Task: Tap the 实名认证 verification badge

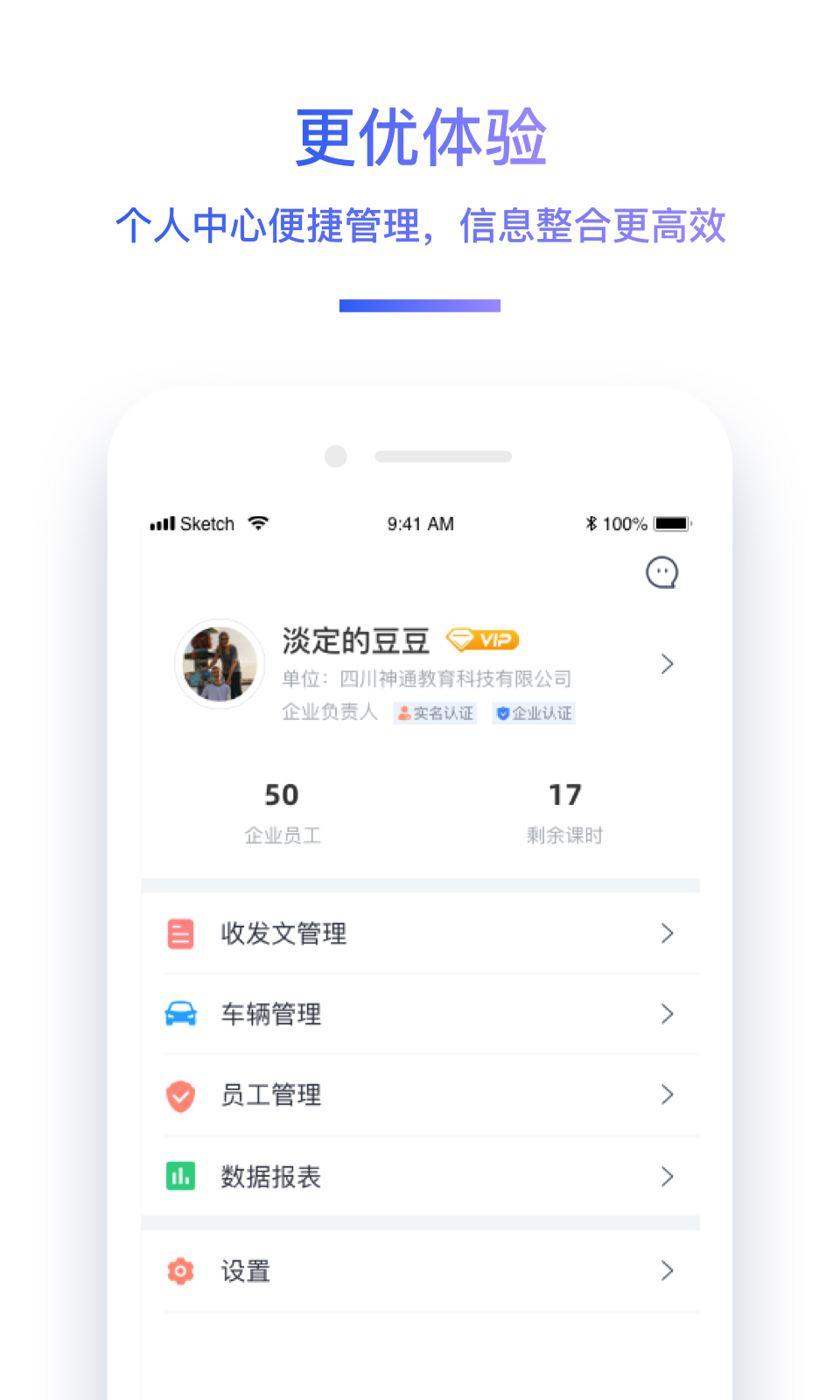Action: [x=435, y=713]
